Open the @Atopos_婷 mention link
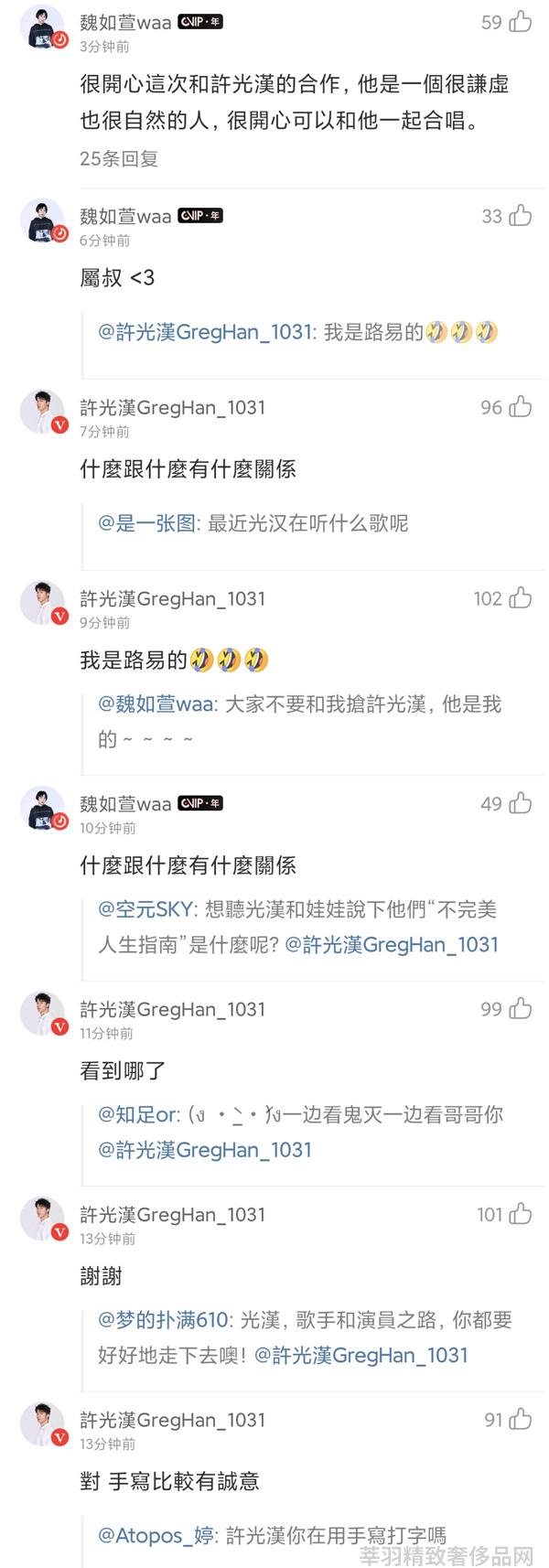 pos(156,1535)
